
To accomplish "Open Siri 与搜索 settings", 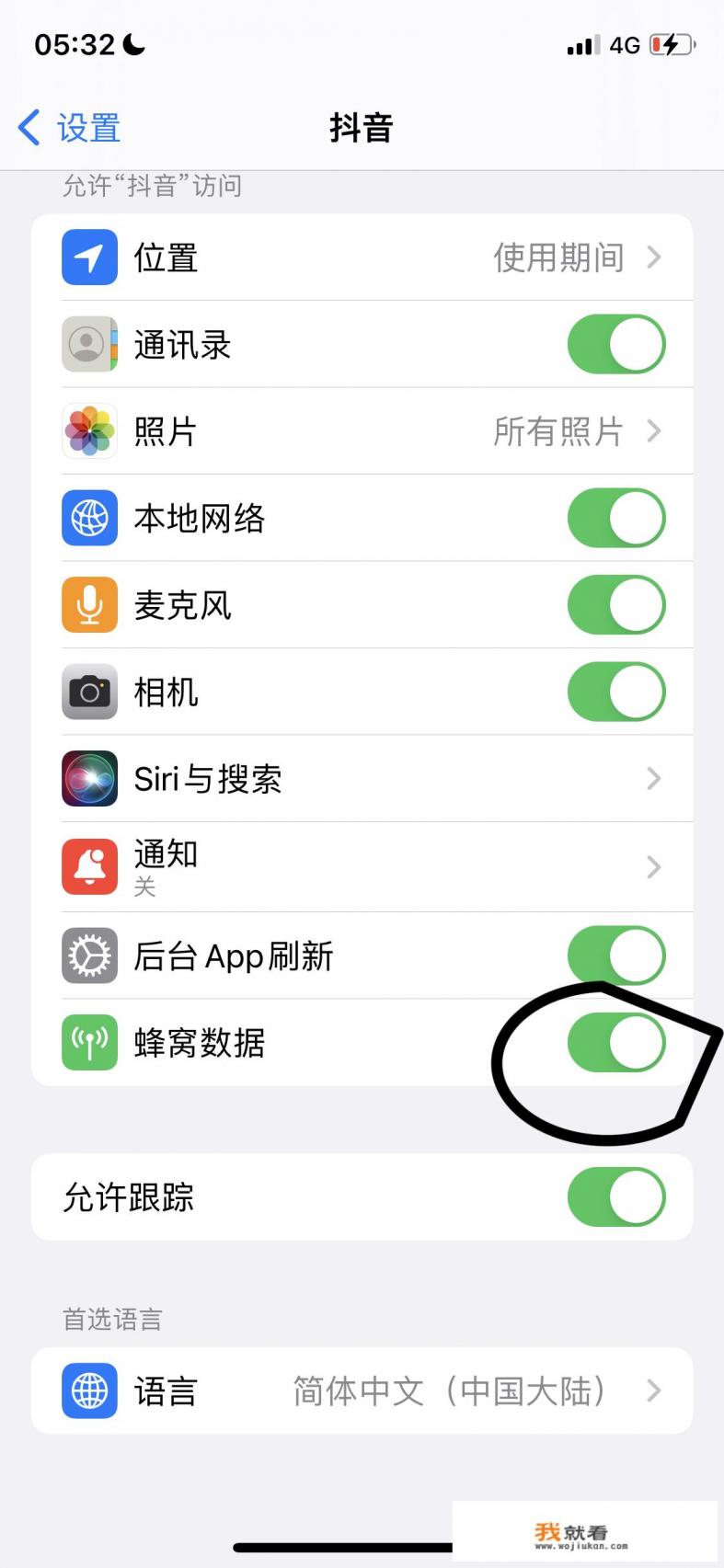I will coord(368,778).
